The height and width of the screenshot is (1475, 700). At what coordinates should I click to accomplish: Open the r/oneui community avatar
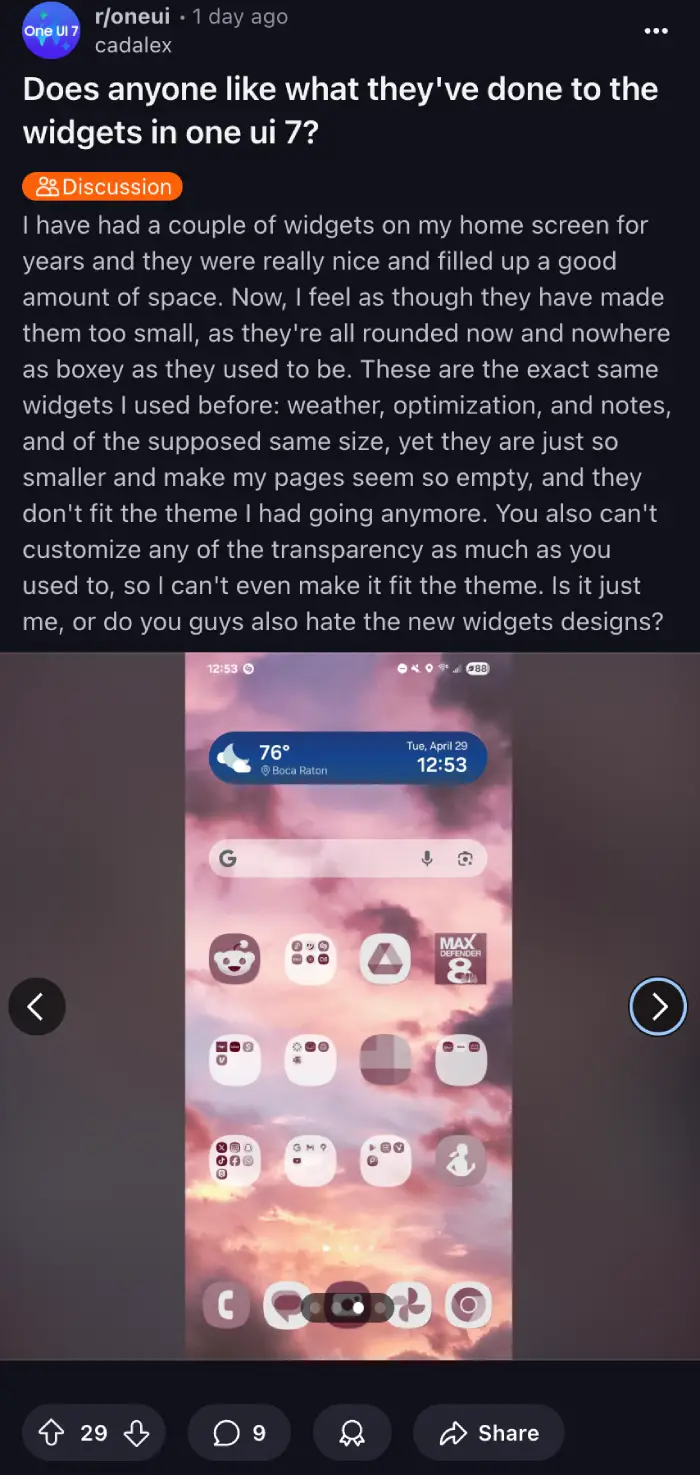[51, 31]
